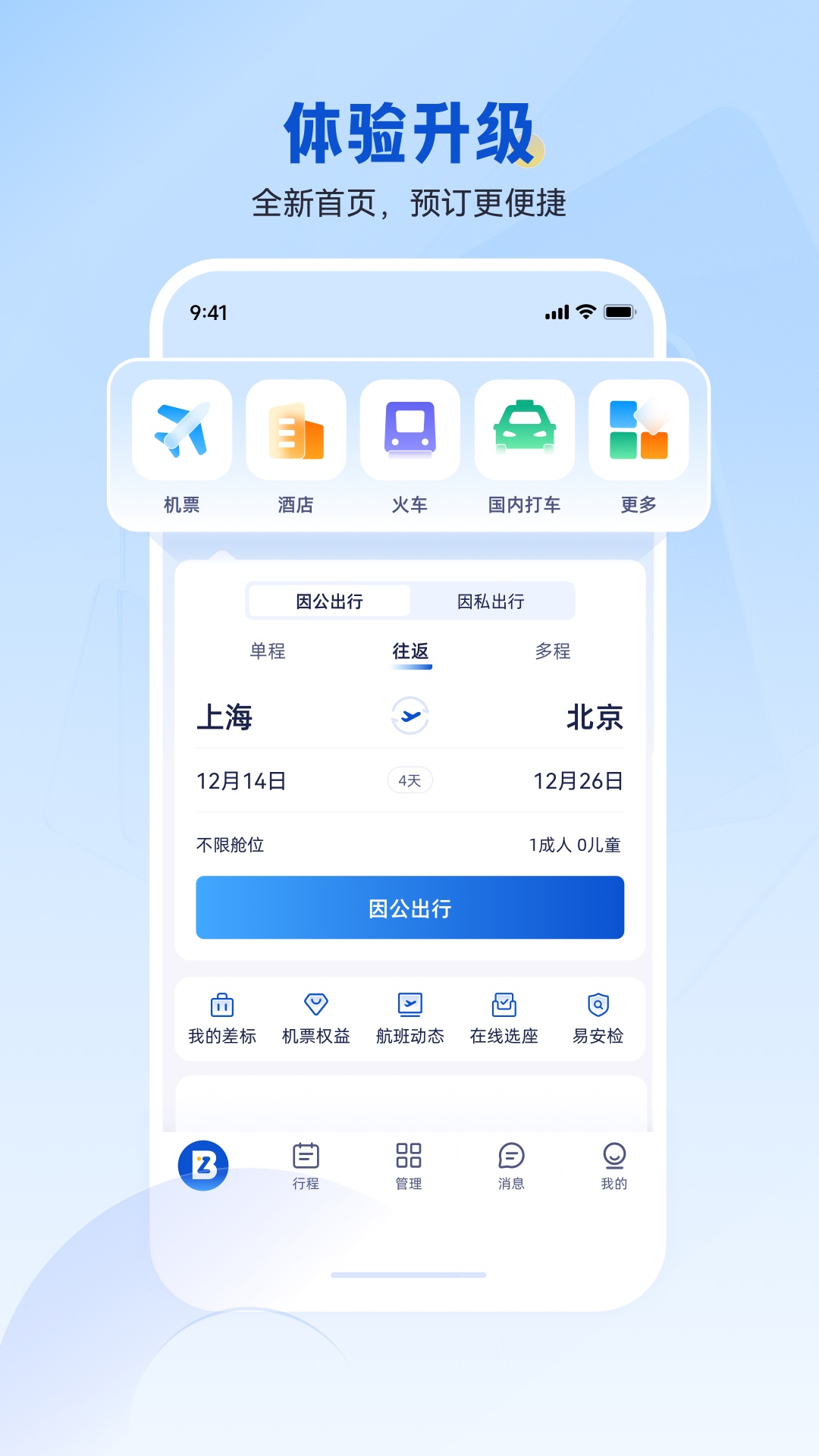Open 航班动态 flight status
The image size is (819, 1456).
409,1016
